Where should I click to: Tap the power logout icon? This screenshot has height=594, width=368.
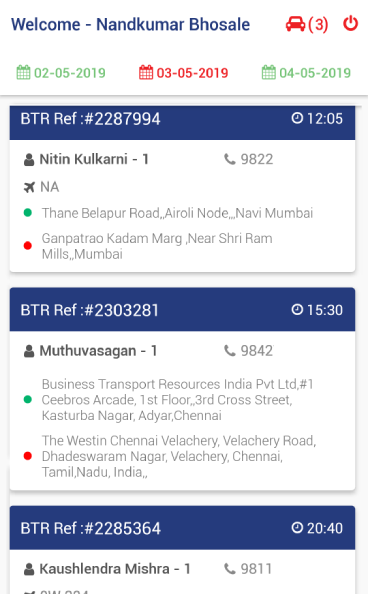351,23
